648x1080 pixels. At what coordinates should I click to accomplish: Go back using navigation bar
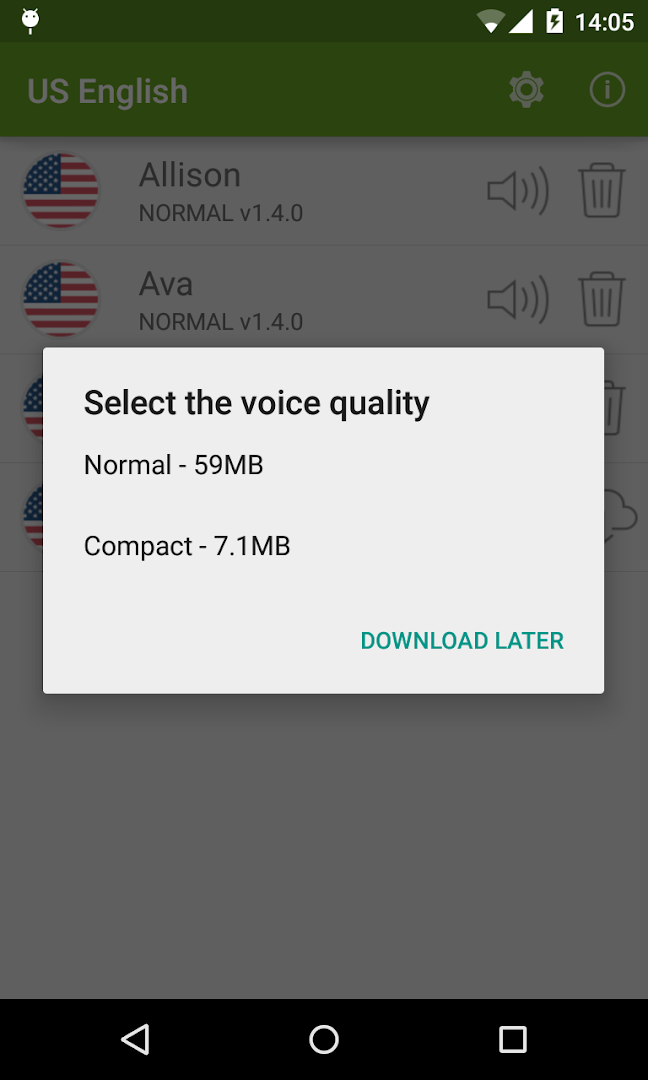pyautogui.click(x=135, y=1039)
